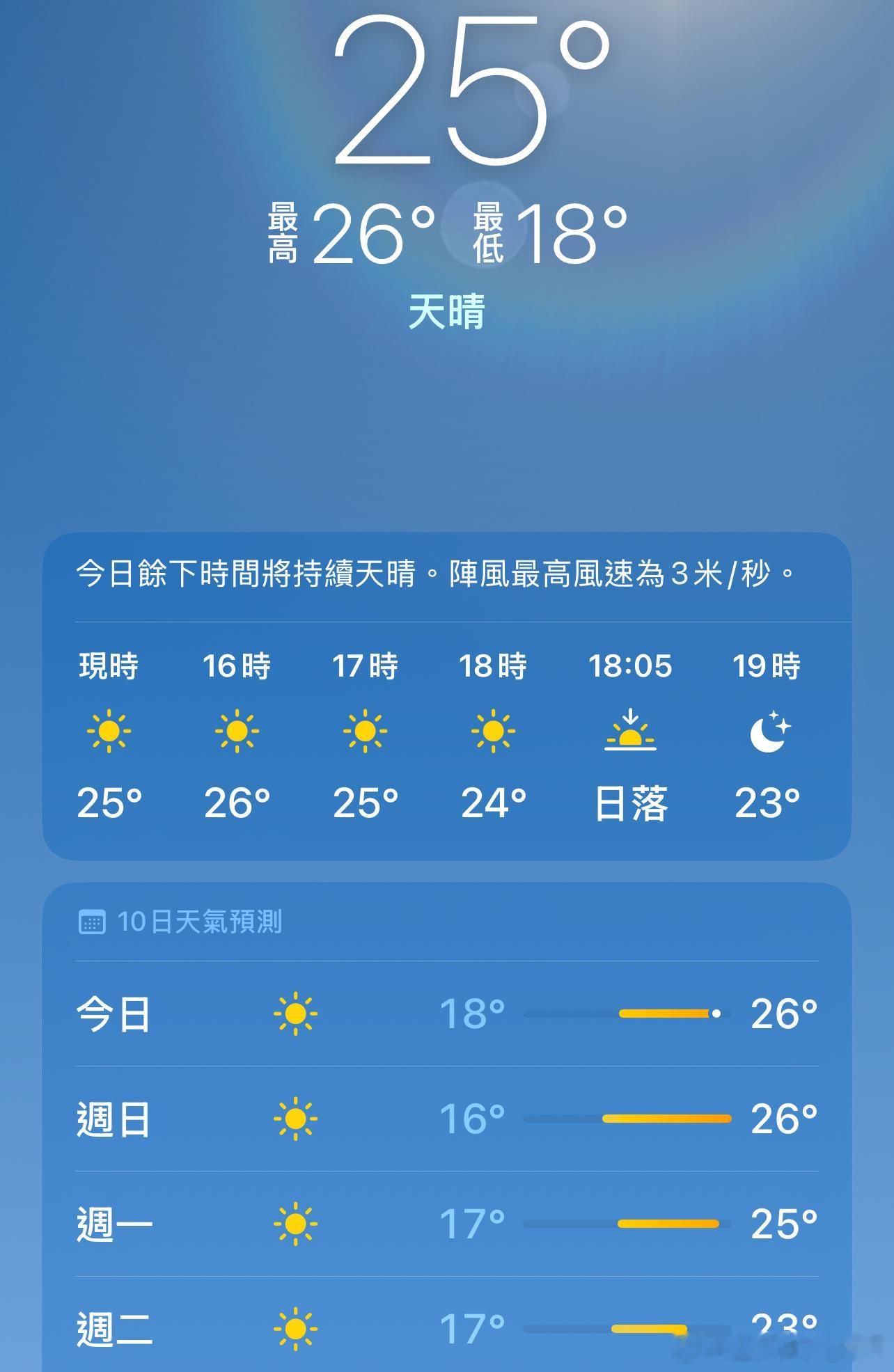894x1372 pixels.
Task: Select the sun icon for 現時
Action: coord(110,732)
